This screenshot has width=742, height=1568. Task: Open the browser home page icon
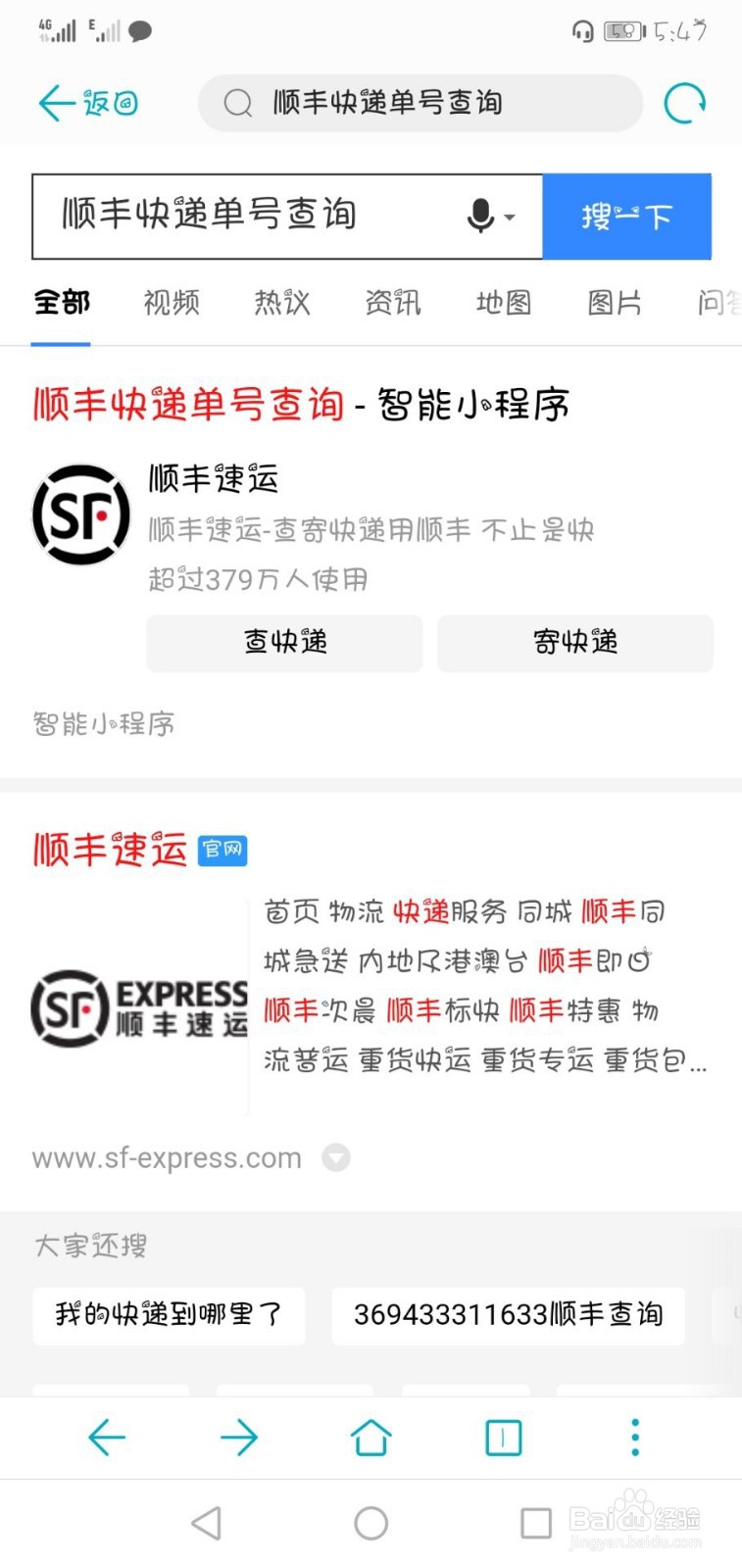click(371, 1438)
